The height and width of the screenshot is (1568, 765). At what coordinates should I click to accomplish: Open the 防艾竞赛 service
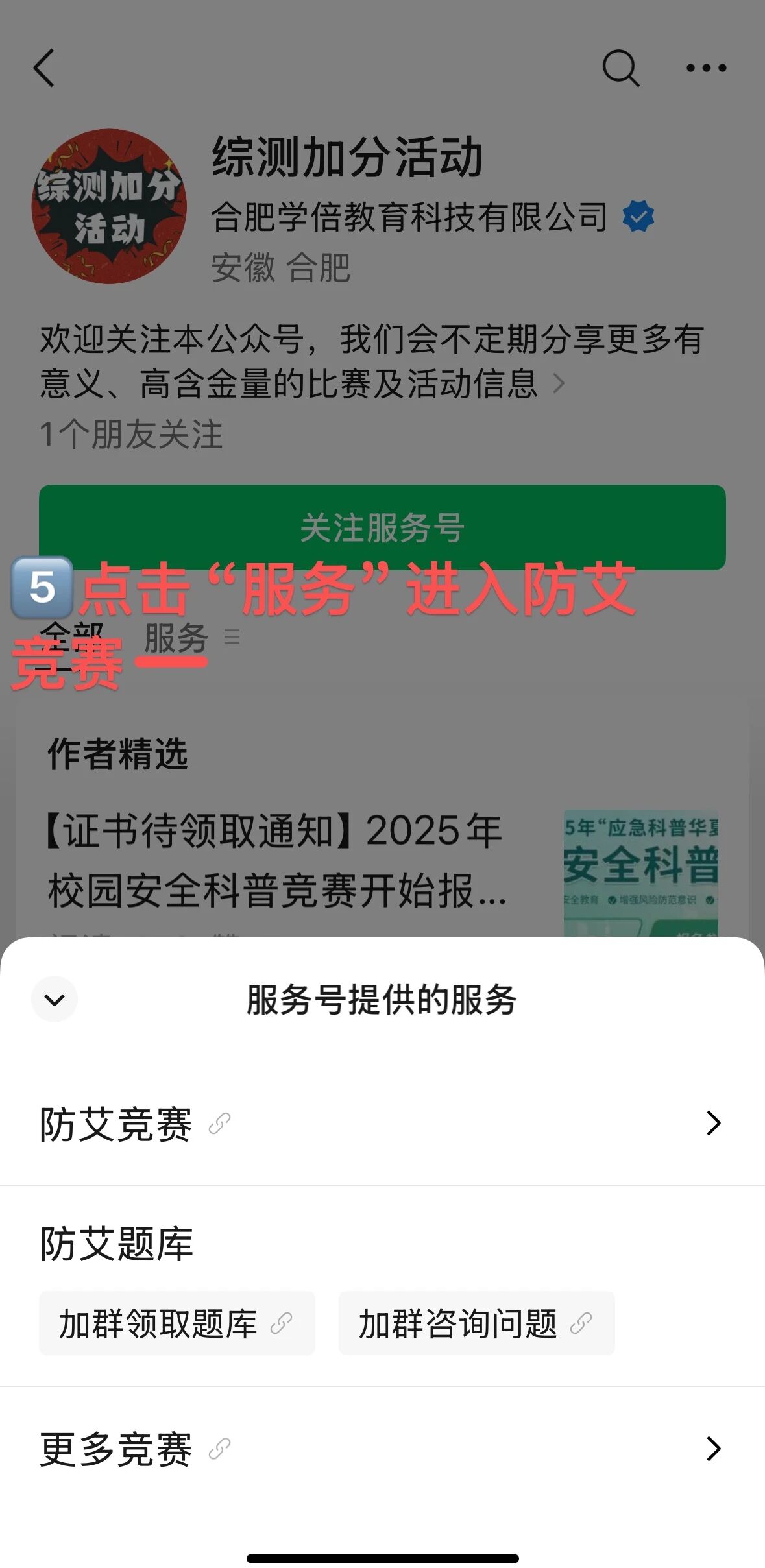(x=382, y=1124)
